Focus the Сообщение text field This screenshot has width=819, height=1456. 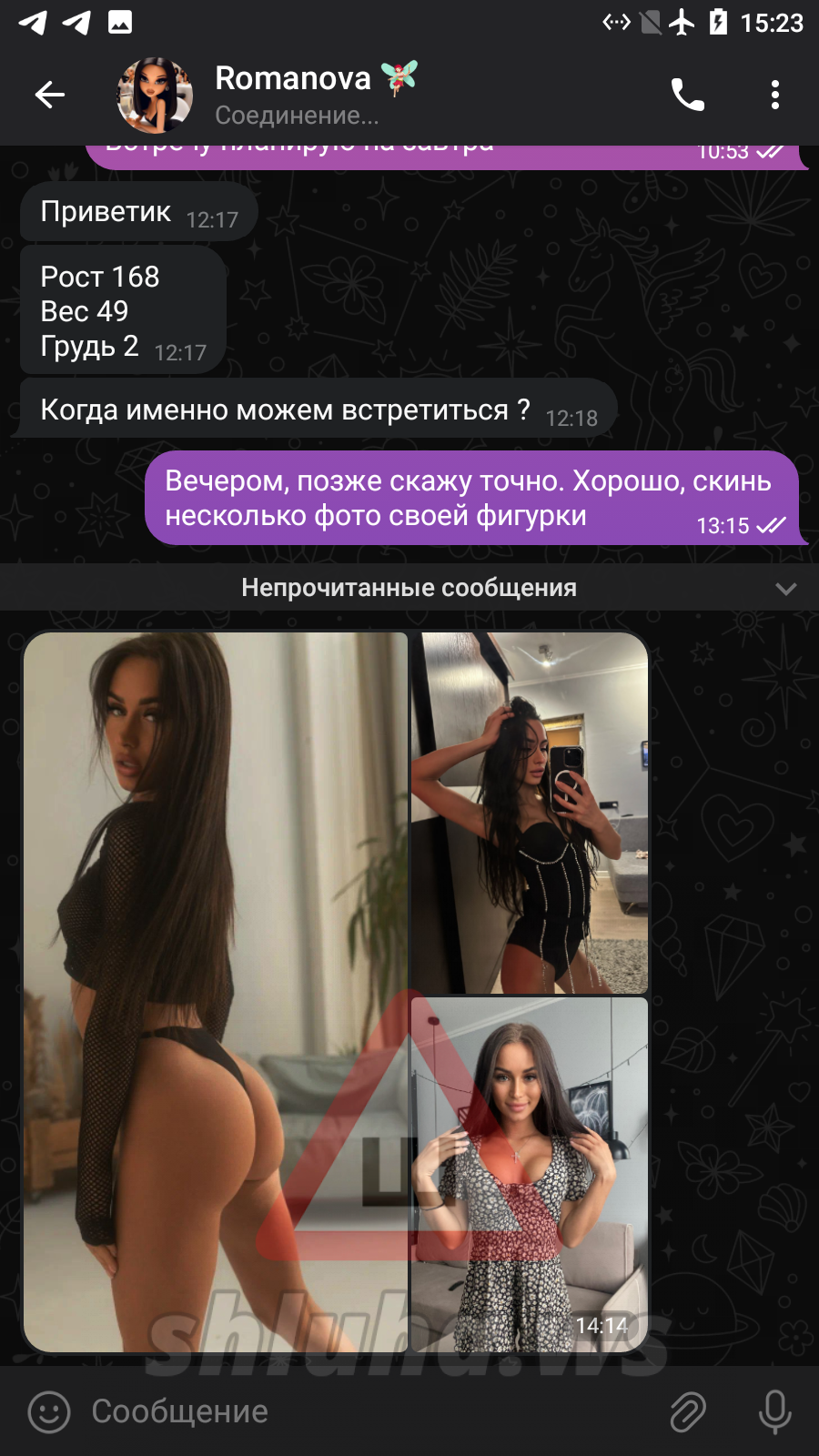pyautogui.click(x=364, y=1411)
